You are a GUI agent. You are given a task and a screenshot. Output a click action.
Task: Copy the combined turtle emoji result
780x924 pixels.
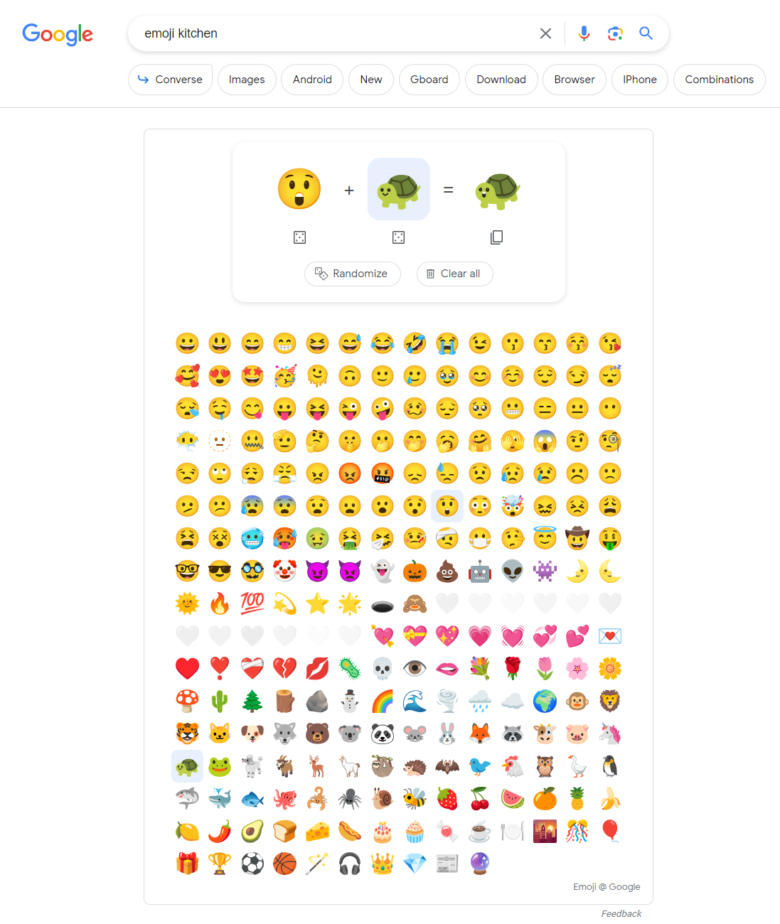pos(497,238)
